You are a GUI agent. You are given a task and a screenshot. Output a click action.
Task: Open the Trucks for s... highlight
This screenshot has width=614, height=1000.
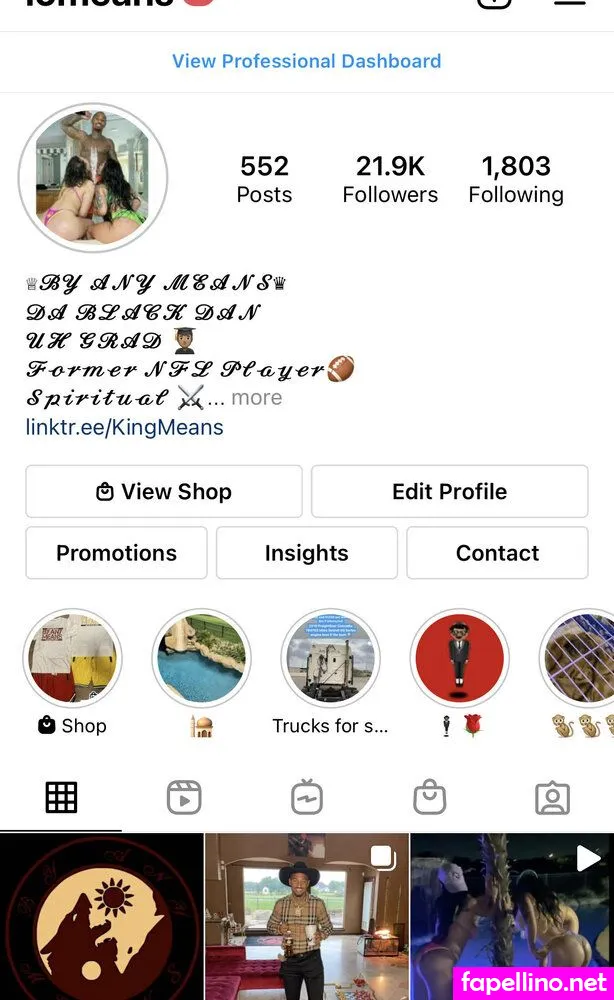330,659
